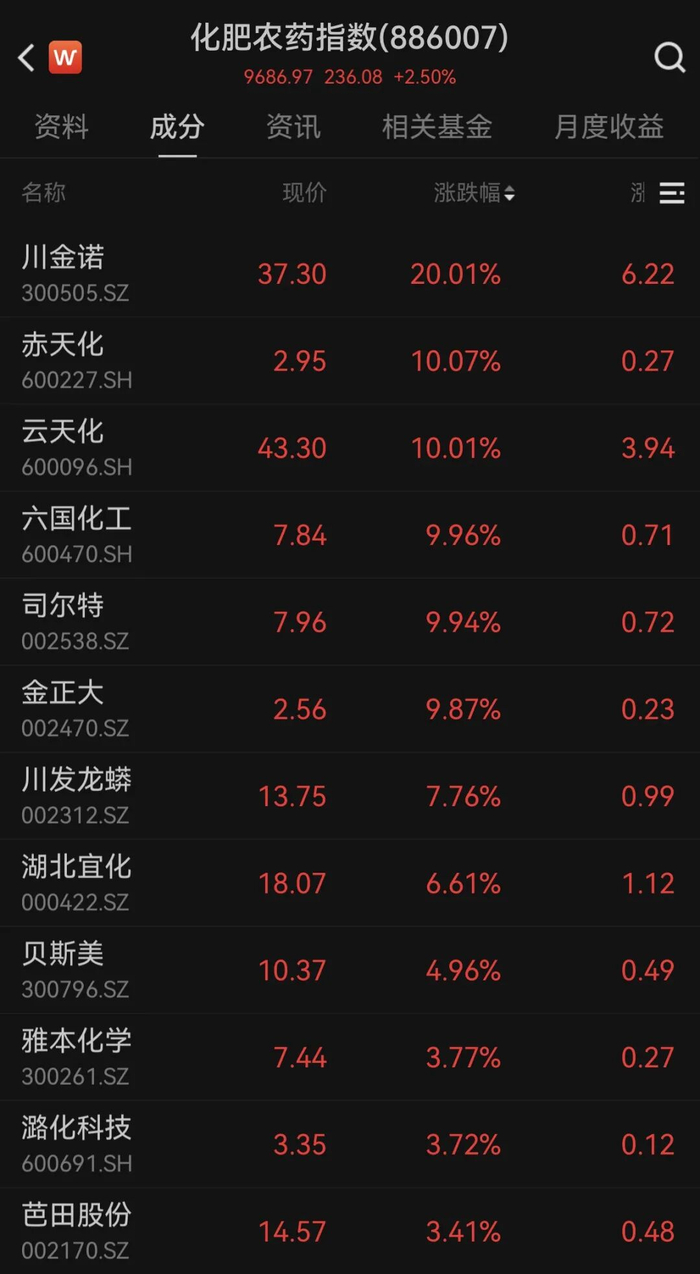This screenshot has height=1274, width=700.
Task: View 潞化科技 stock details
Action: pyautogui.click(x=350, y=1144)
